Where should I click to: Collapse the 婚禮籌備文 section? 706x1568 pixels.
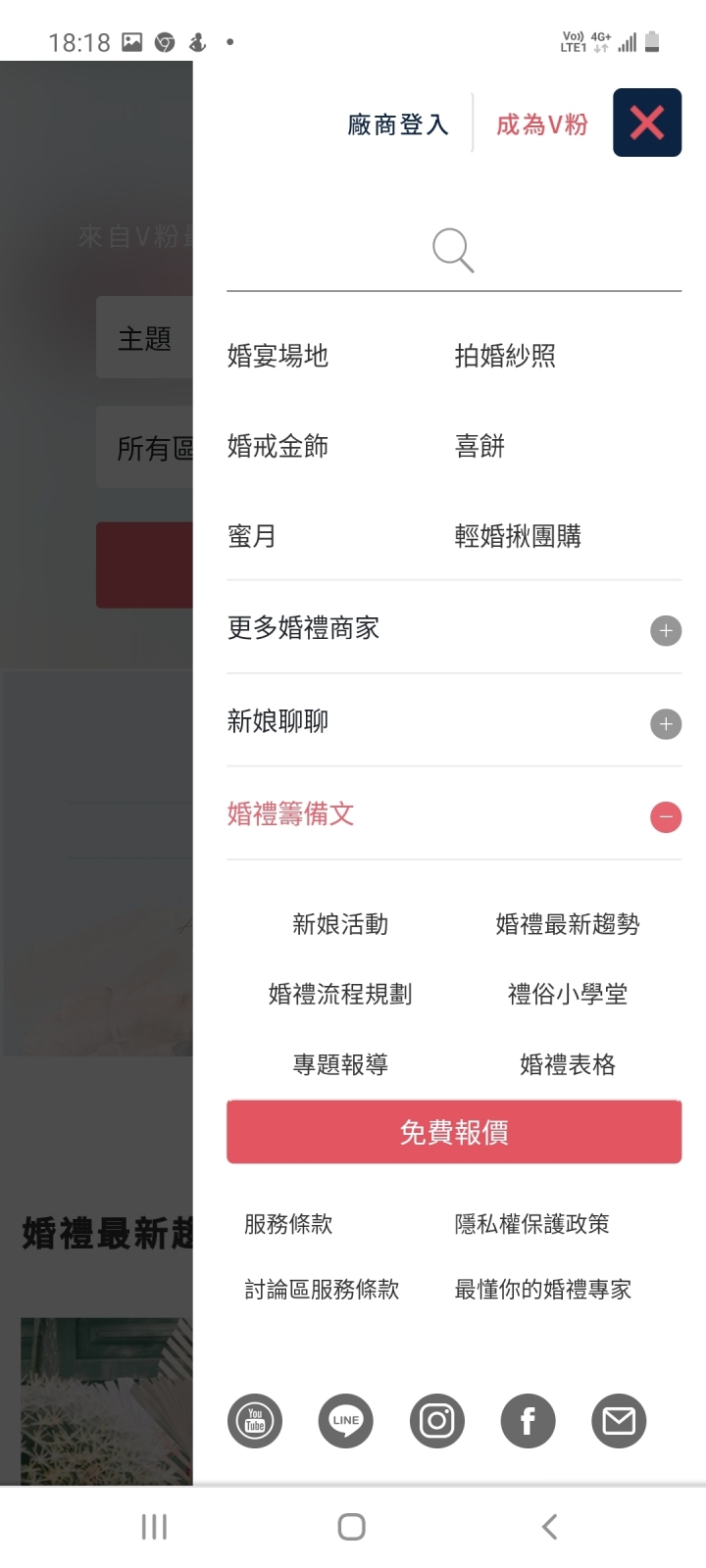pos(665,816)
